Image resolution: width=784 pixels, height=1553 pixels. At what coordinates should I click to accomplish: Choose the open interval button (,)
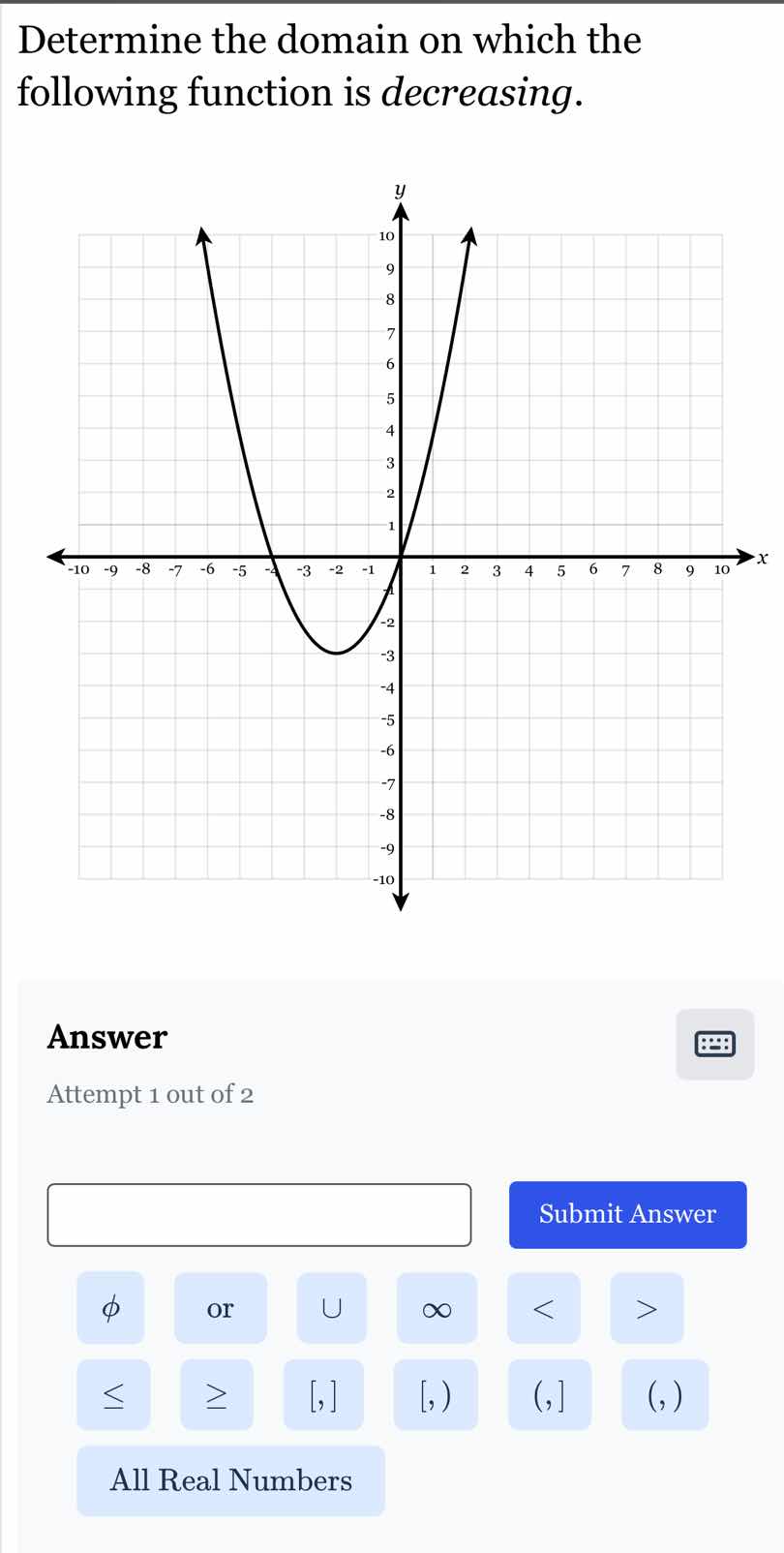pos(664,1394)
